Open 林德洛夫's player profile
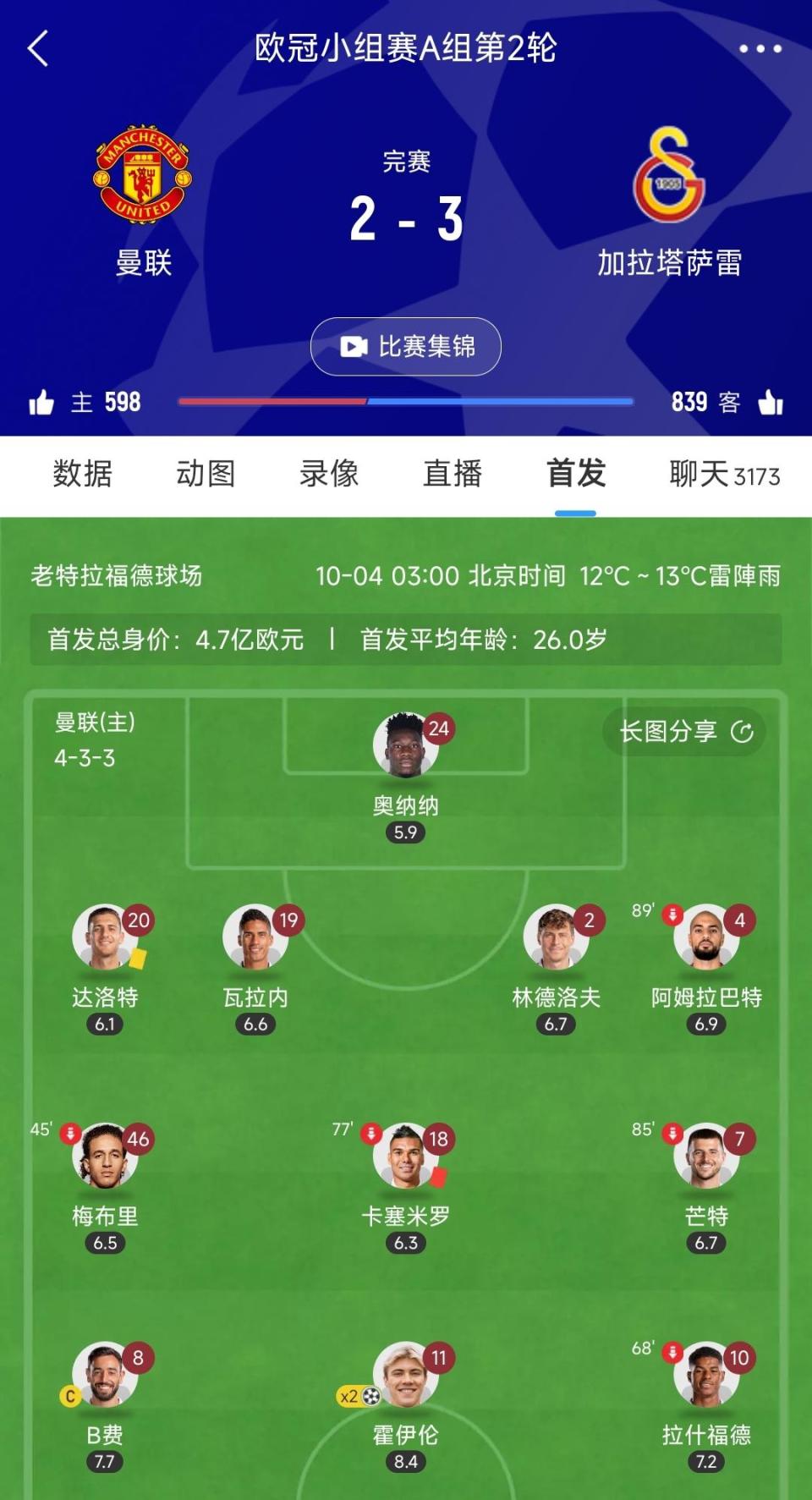Viewport: 812px width, 1500px height. tap(556, 937)
